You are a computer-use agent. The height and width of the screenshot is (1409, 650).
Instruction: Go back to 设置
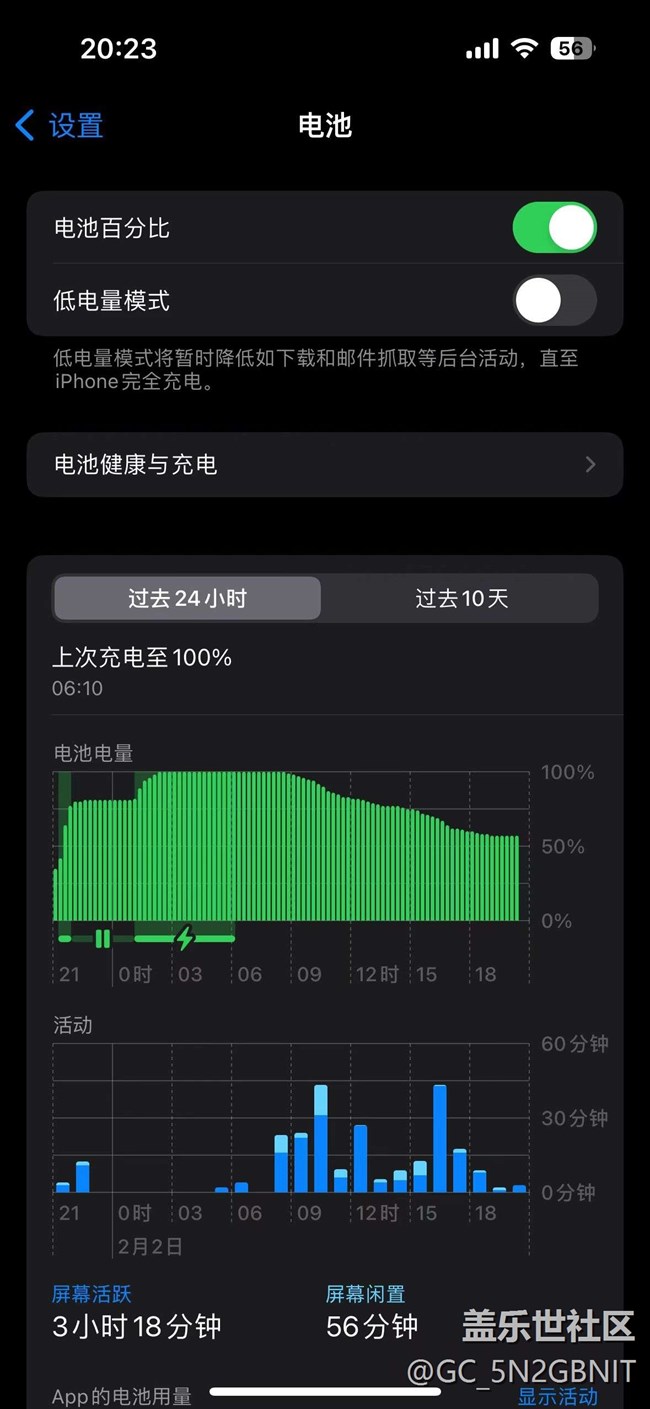[60, 126]
